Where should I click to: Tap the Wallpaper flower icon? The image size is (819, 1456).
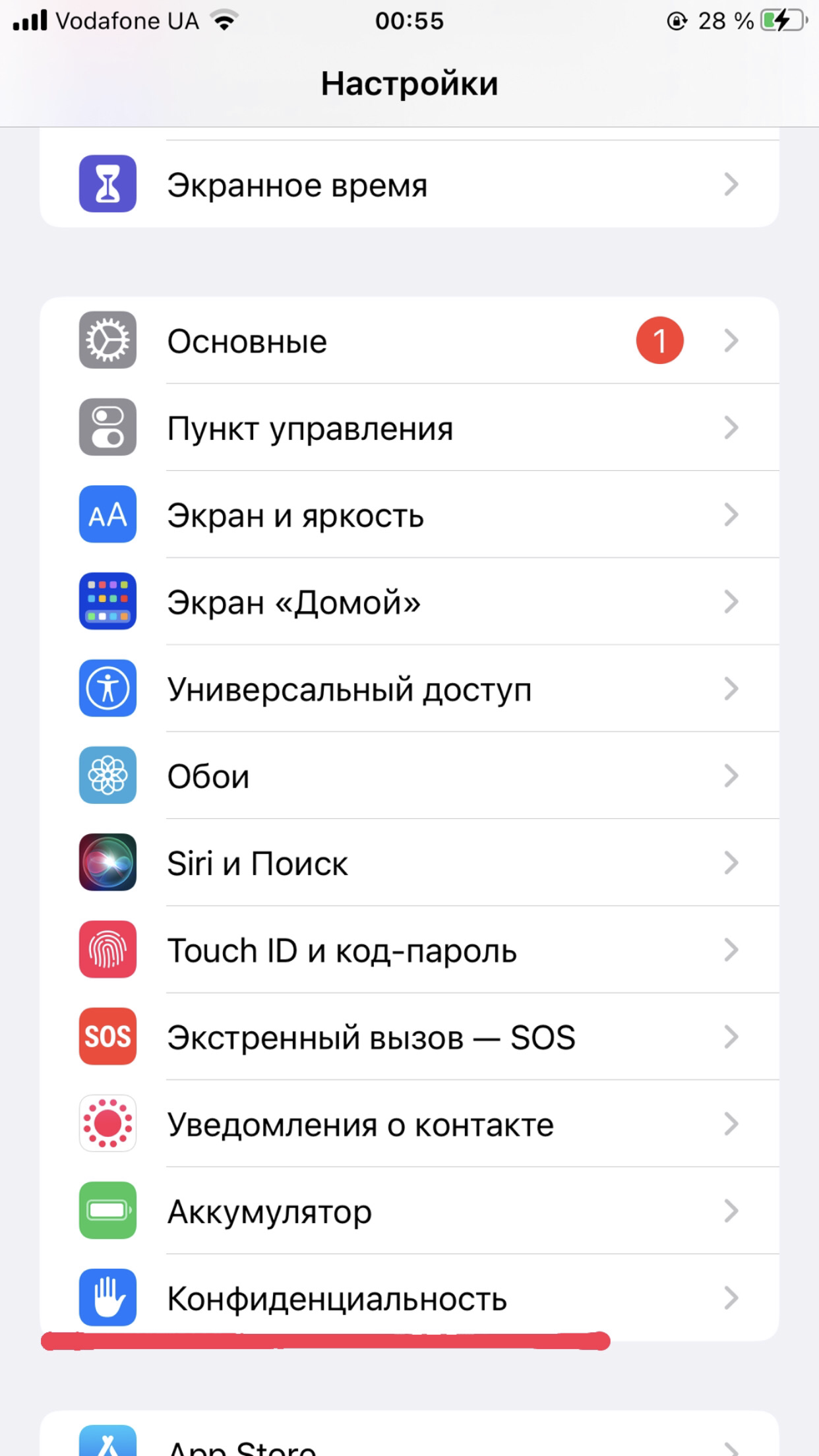(x=107, y=775)
